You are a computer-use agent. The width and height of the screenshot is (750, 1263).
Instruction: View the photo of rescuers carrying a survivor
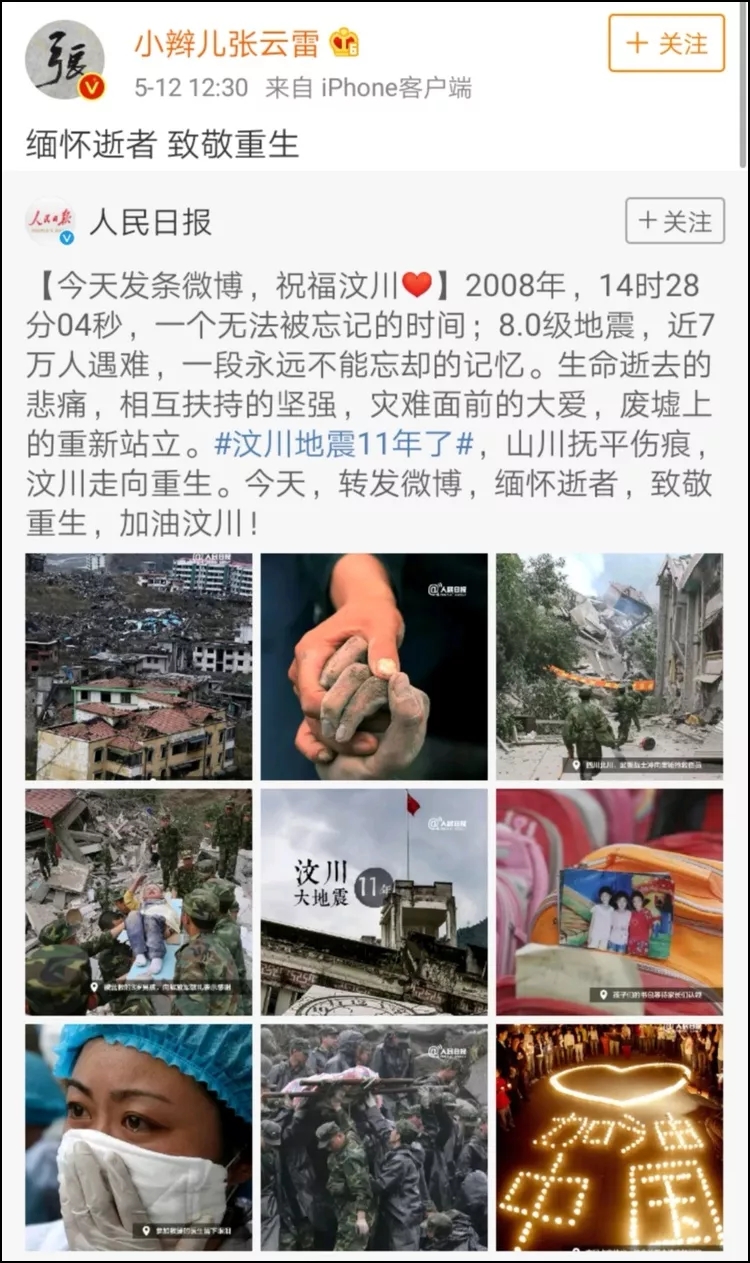pyautogui.click(x=139, y=902)
